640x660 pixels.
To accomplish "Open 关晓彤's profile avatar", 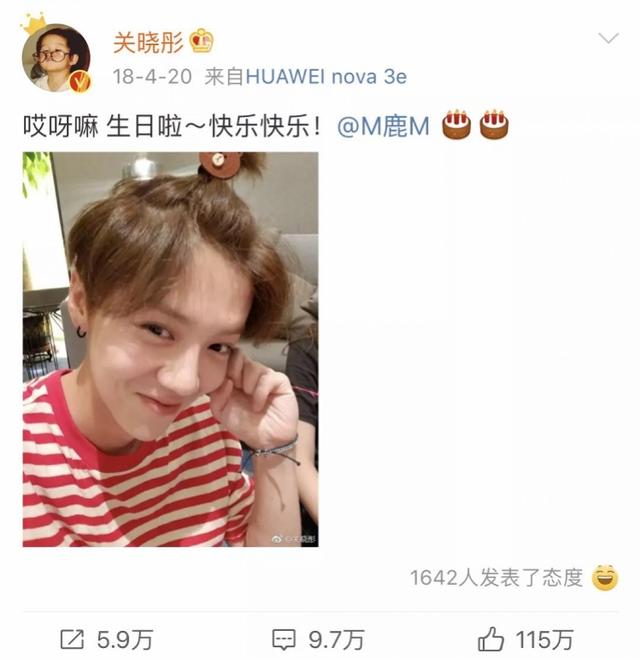I will point(57,57).
